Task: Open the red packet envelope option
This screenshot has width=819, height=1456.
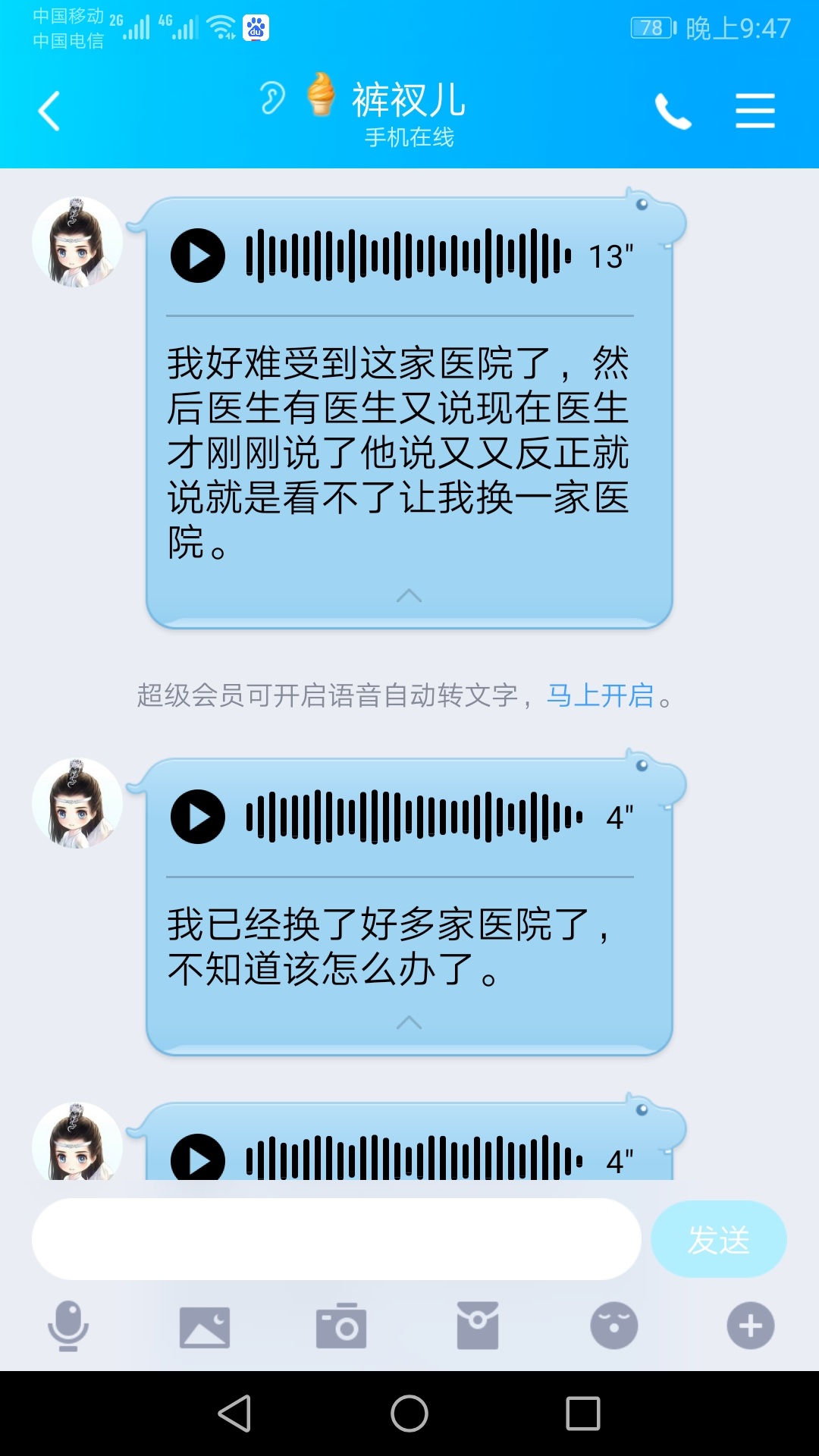Action: 478,1326
